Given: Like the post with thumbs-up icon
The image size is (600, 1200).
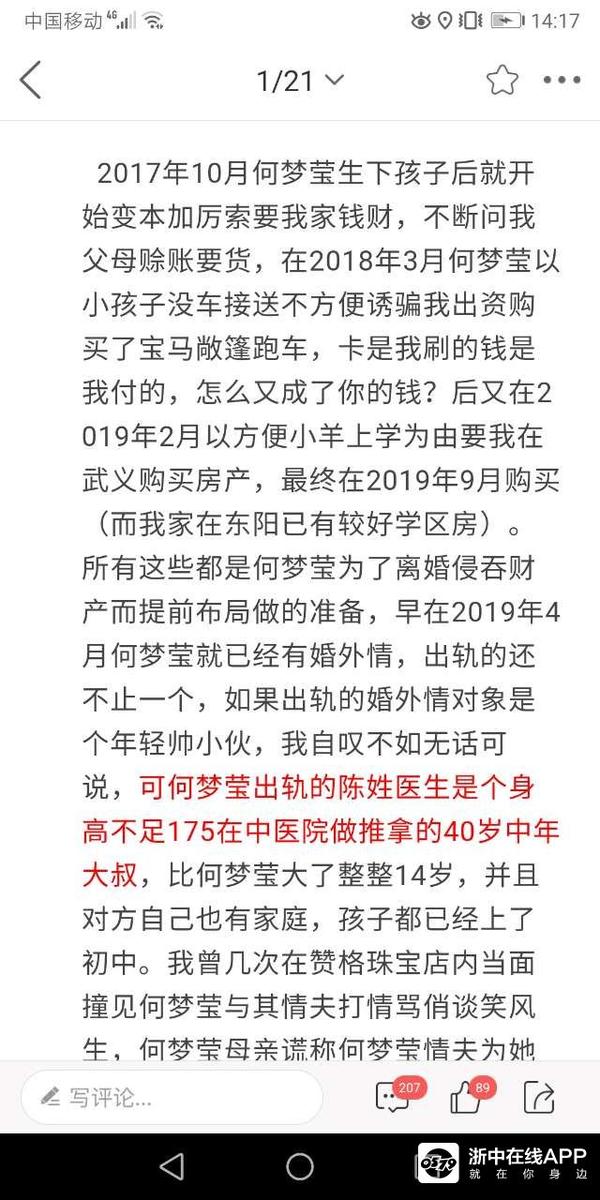Looking at the screenshot, I should pos(466,1097).
